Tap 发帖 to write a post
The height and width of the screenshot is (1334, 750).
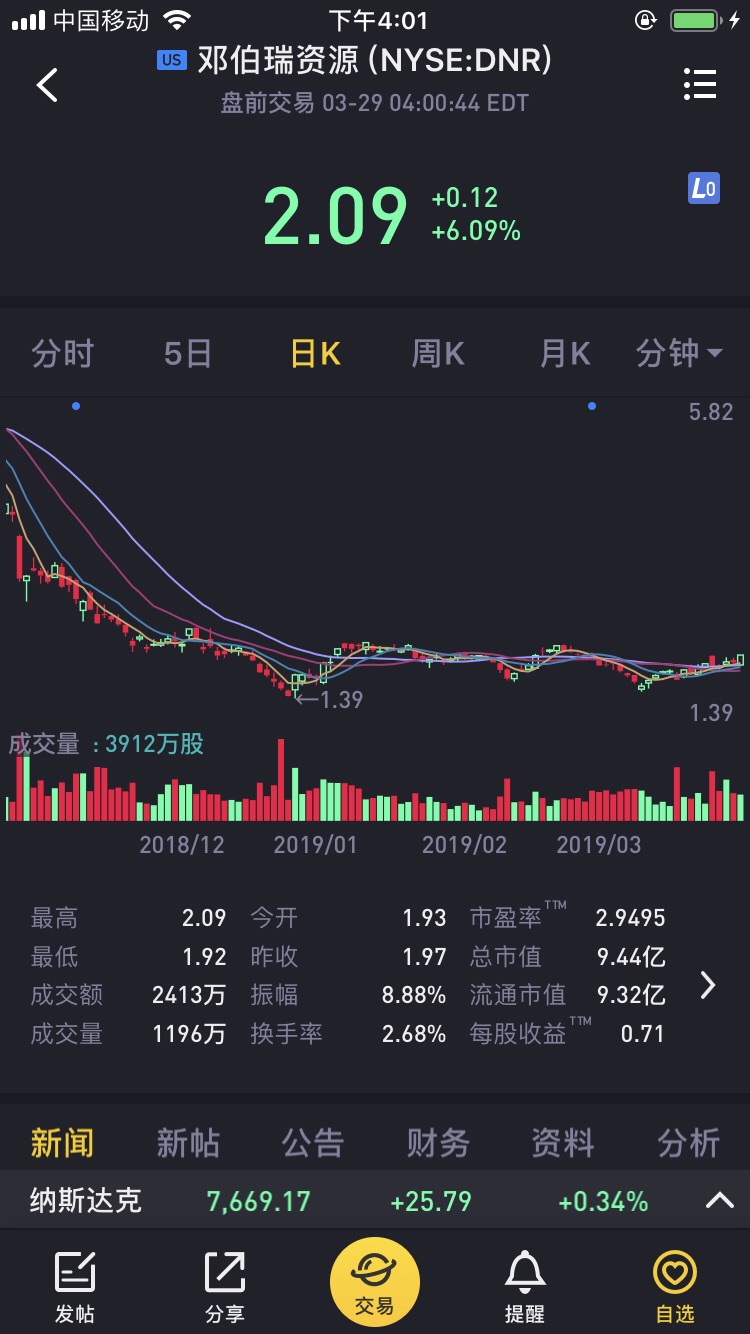point(75,1286)
